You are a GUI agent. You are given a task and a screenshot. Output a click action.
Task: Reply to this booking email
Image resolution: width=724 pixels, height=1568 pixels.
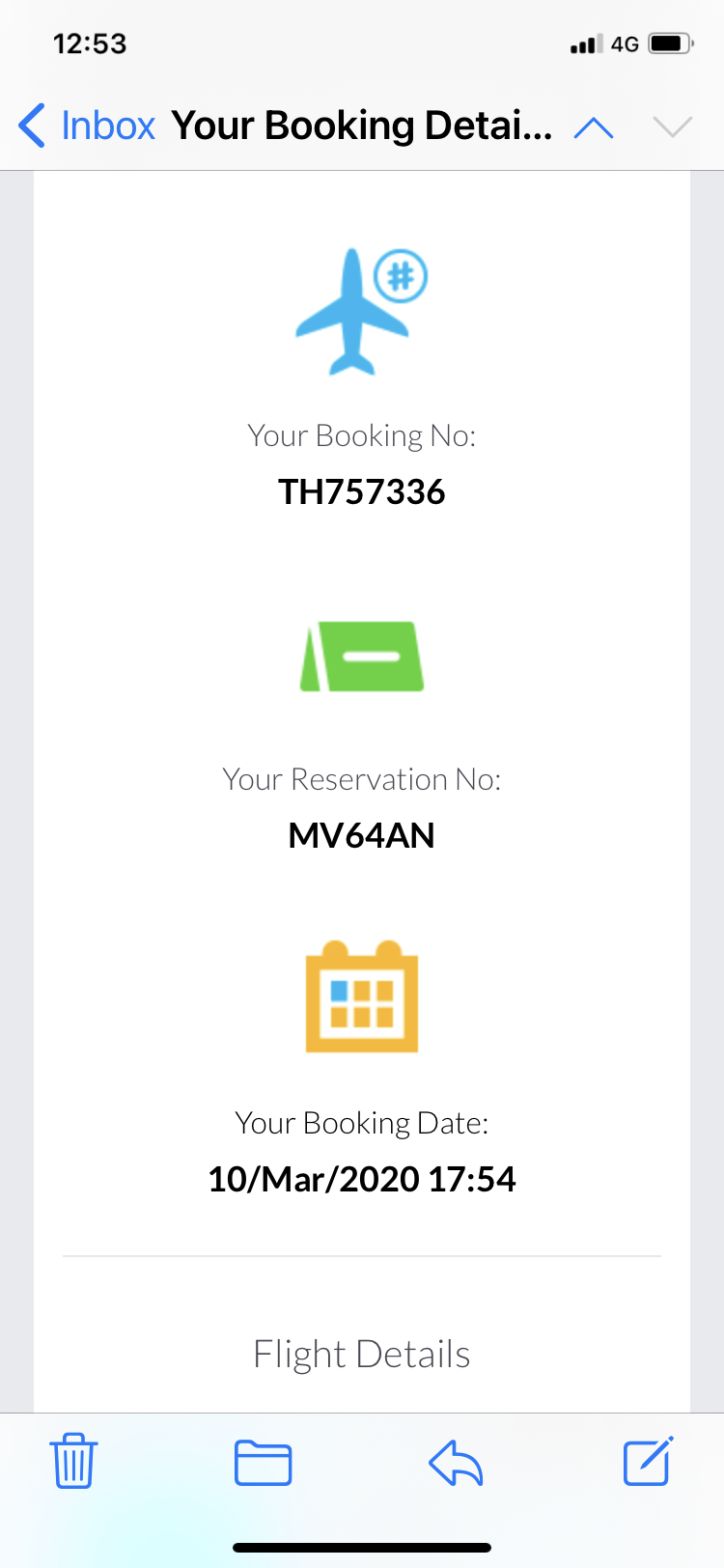point(456,1462)
